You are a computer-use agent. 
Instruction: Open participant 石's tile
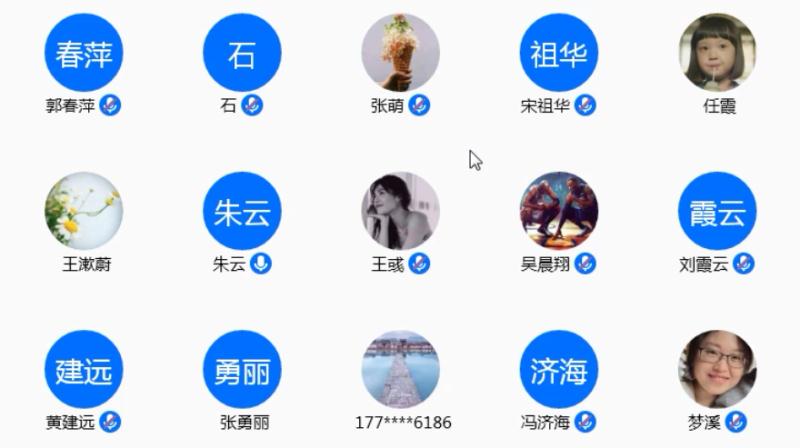pos(242,53)
